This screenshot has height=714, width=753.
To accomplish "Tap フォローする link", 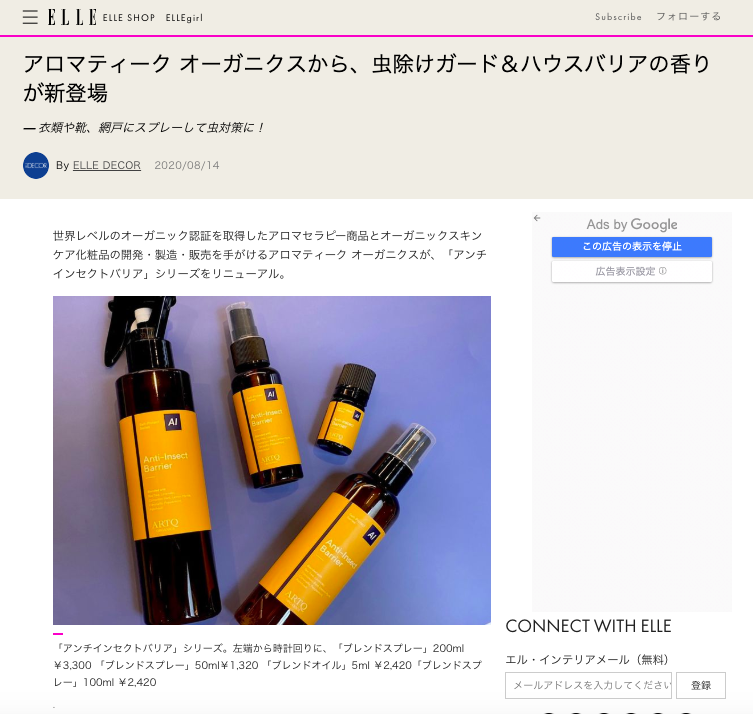I will (x=688, y=17).
